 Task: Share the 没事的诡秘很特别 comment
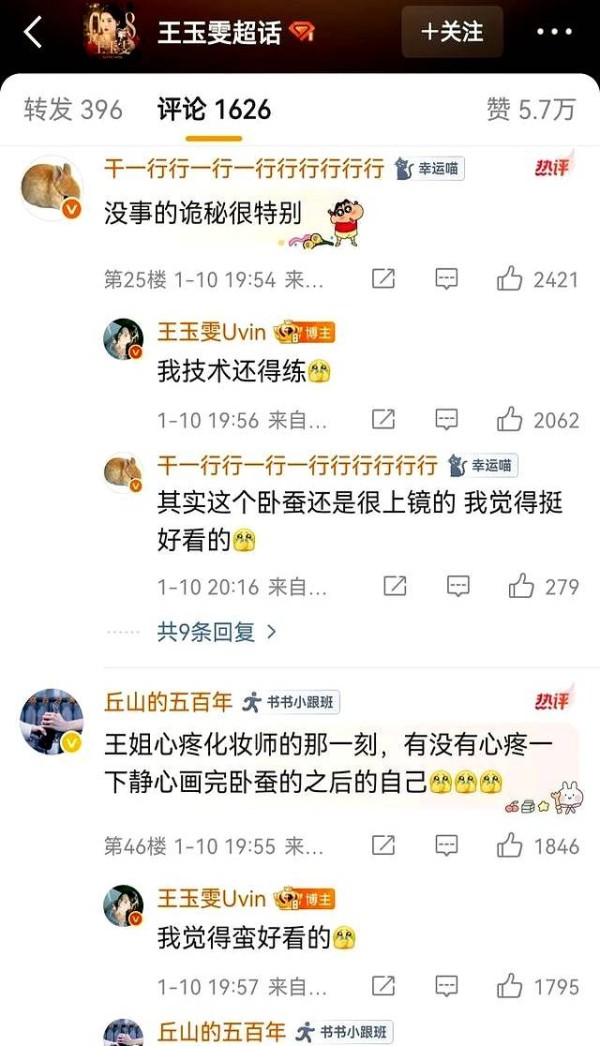[383, 279]
